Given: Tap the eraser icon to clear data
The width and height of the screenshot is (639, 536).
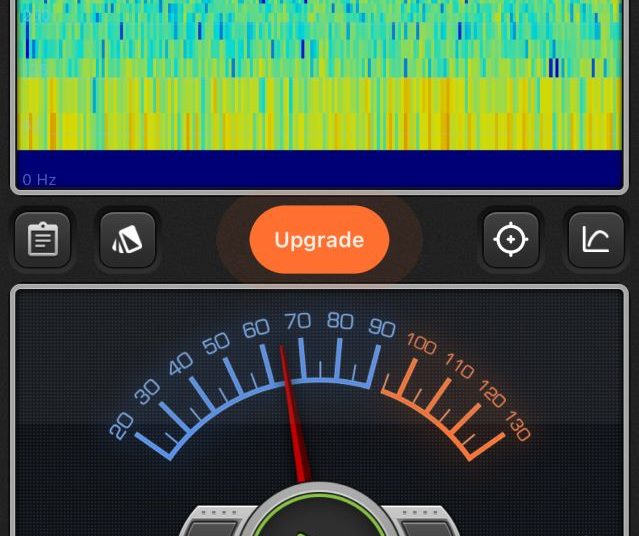Looking at the screenshot, I should click(x=128, y=240).
